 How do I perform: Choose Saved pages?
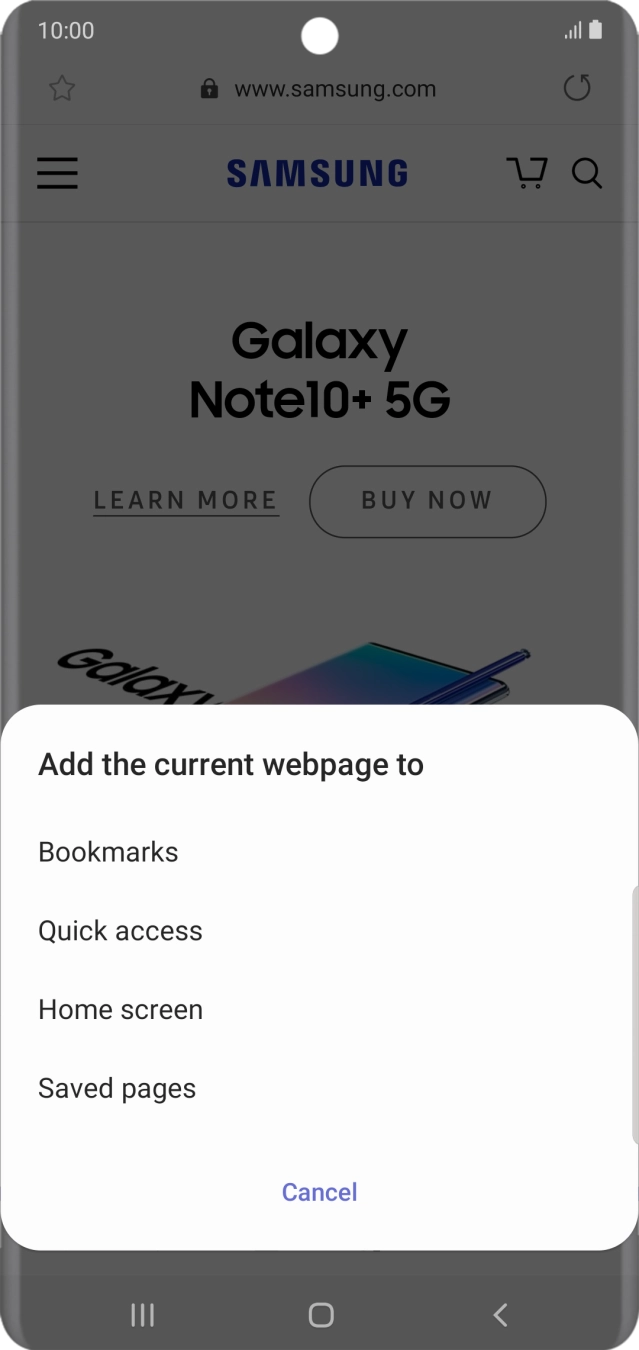pyautogui.click(x=117, y=1089)
